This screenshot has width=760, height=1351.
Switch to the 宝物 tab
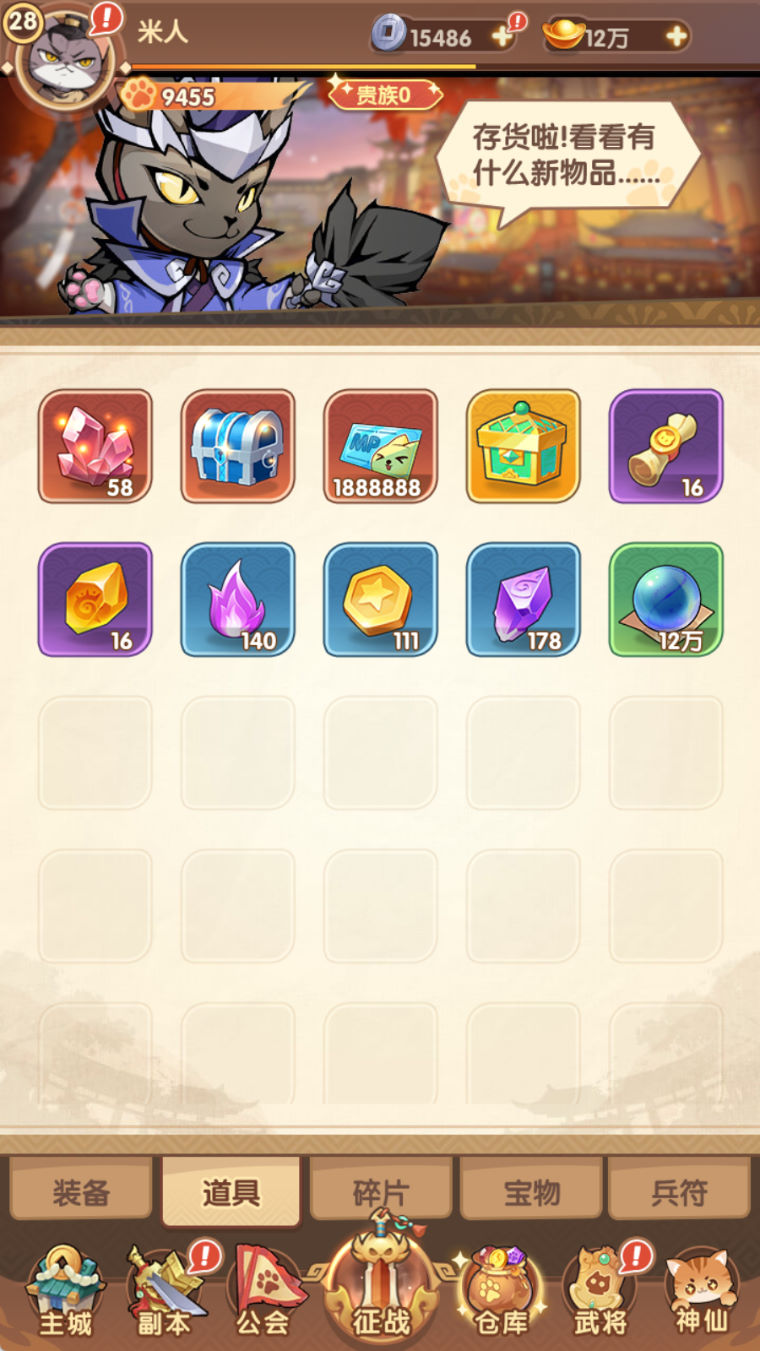click(531, 1192)
